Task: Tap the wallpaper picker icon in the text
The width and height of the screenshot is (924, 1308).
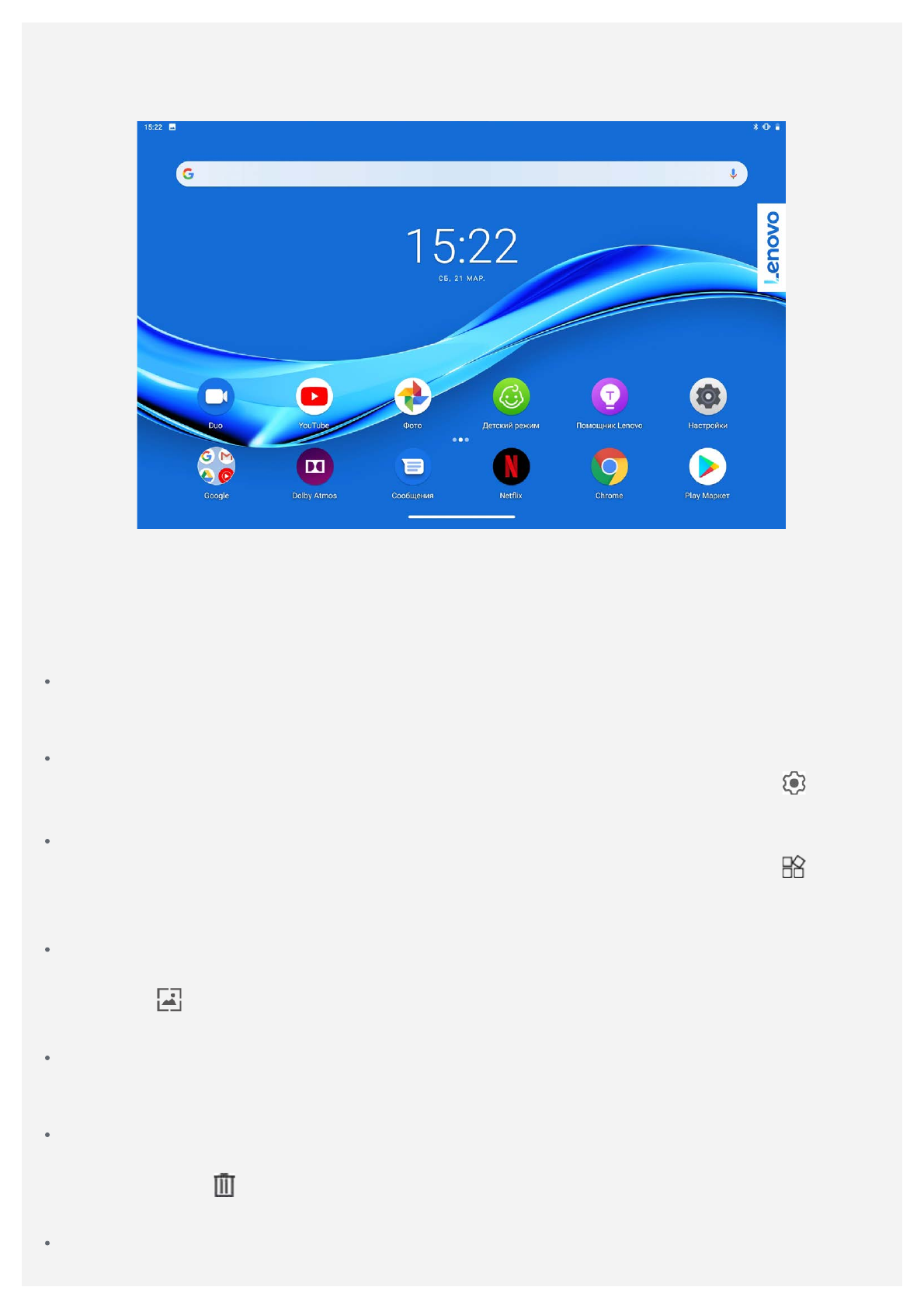Action: (x=171, y=999)
